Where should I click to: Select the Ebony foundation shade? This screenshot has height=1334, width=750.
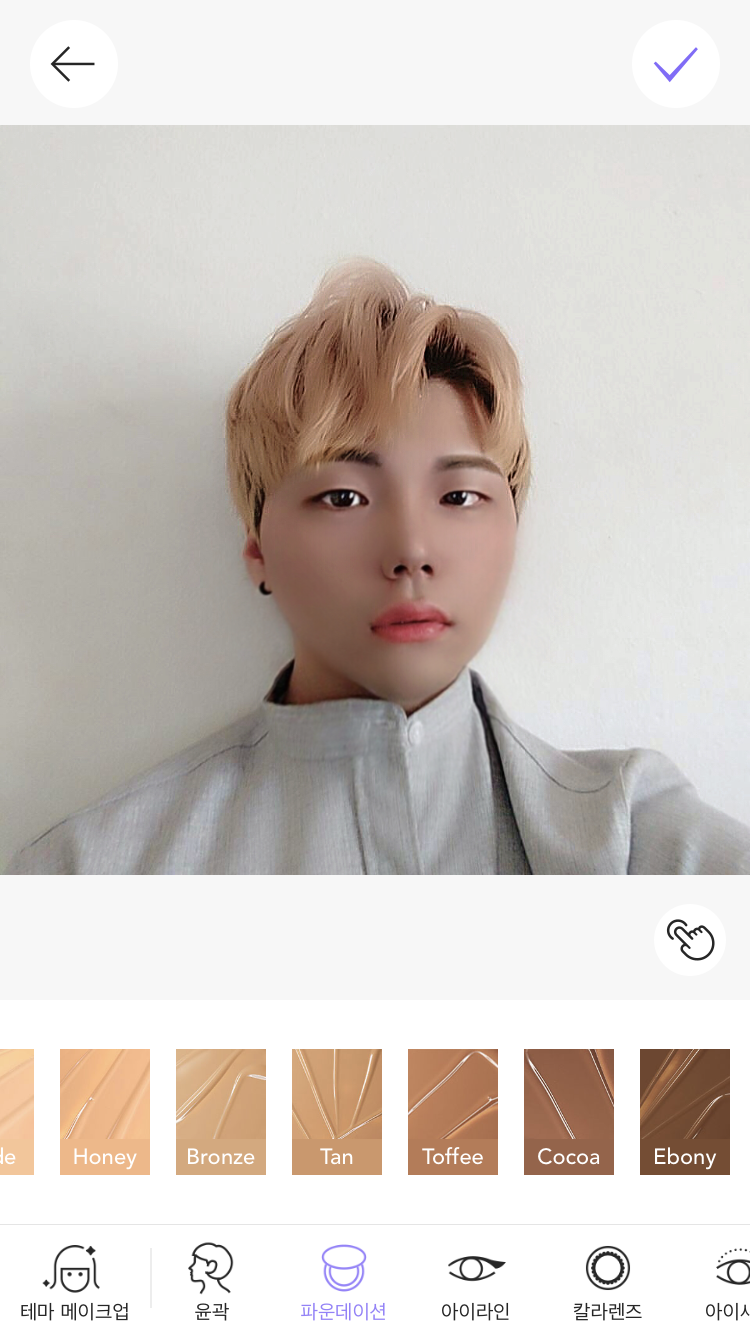click(x=685, y=1111)
